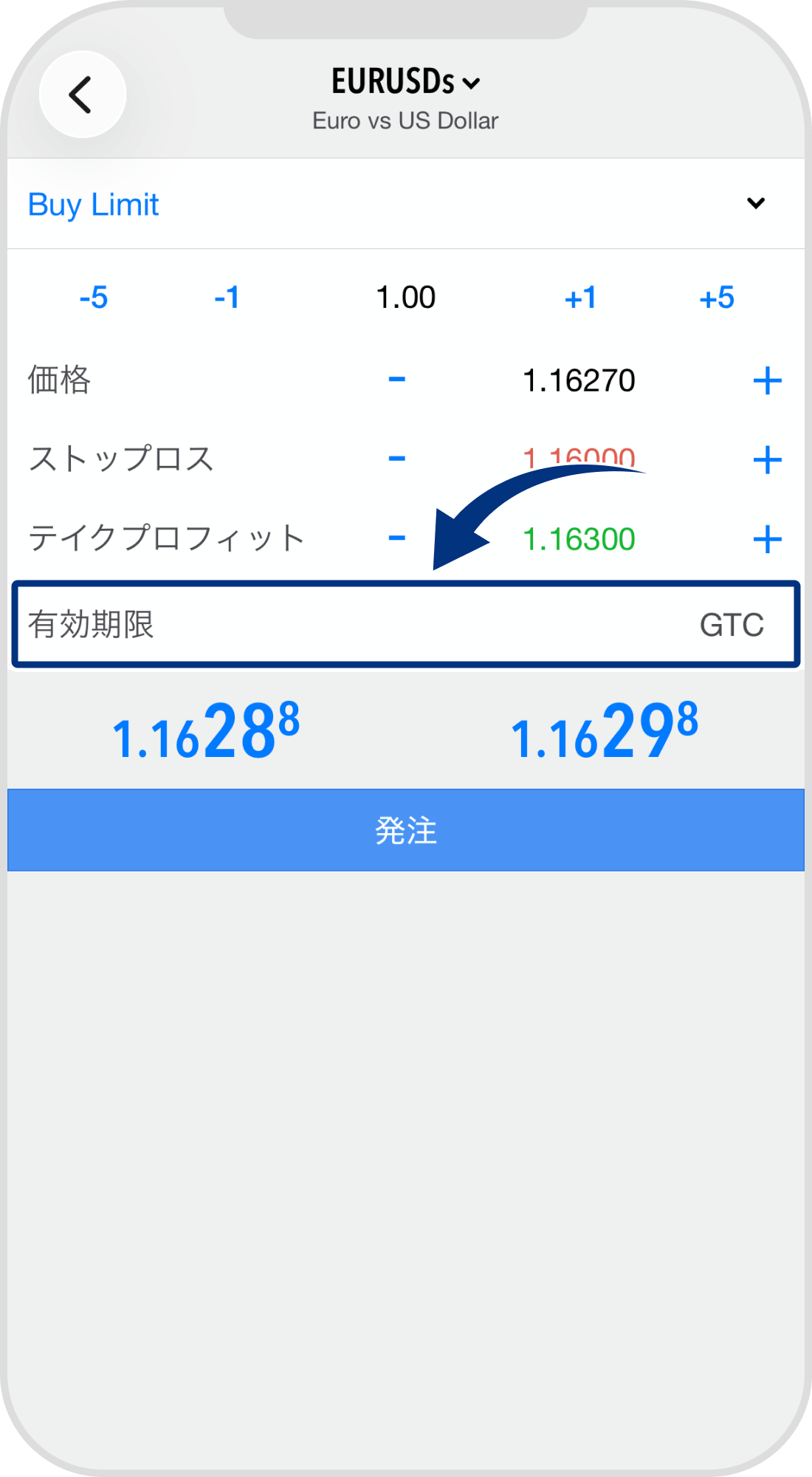Open the EURUSDs symbol chevron

(471, 83)
